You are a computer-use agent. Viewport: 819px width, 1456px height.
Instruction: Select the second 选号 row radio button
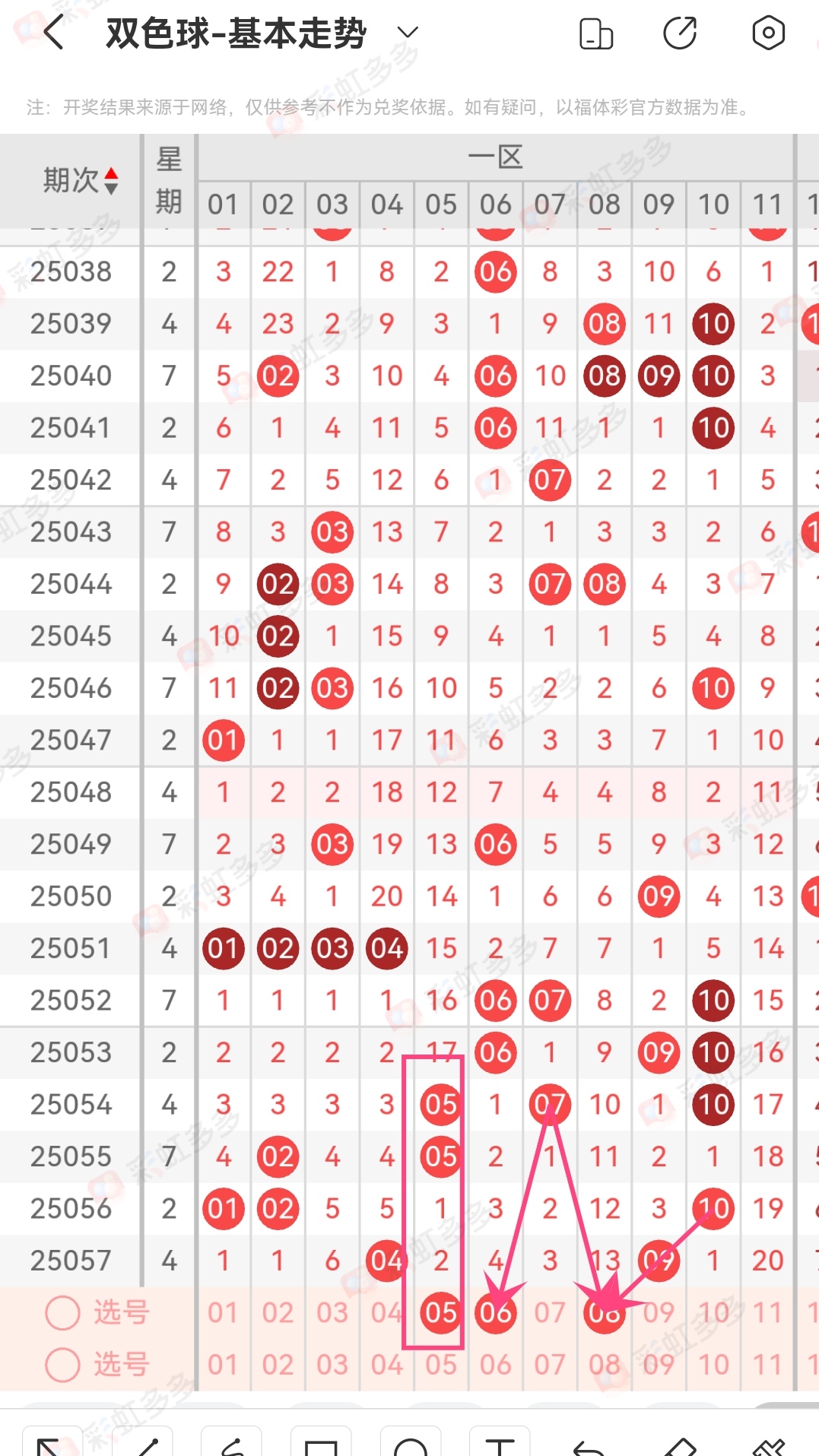coord(63,1365)
